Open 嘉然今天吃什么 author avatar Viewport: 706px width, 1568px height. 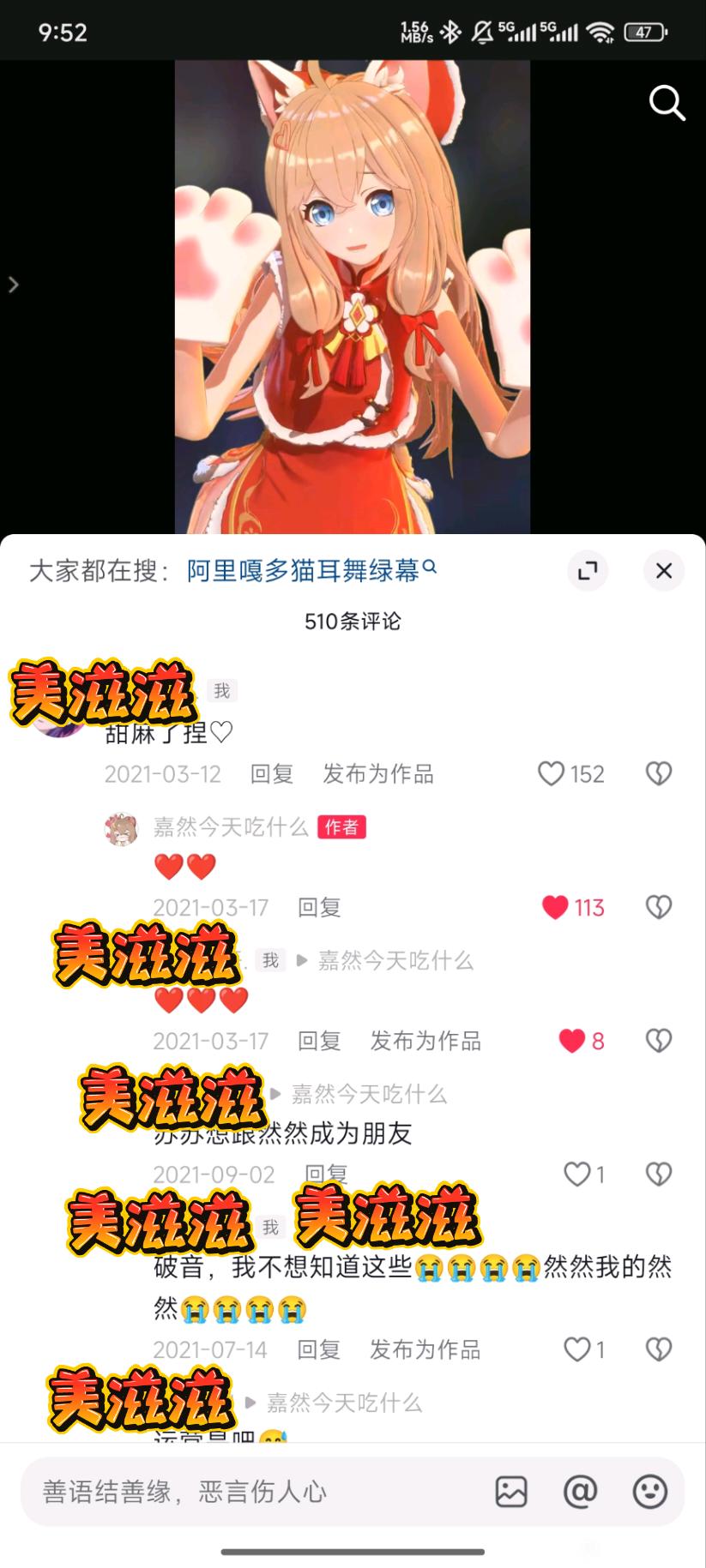tap(121, 828)
